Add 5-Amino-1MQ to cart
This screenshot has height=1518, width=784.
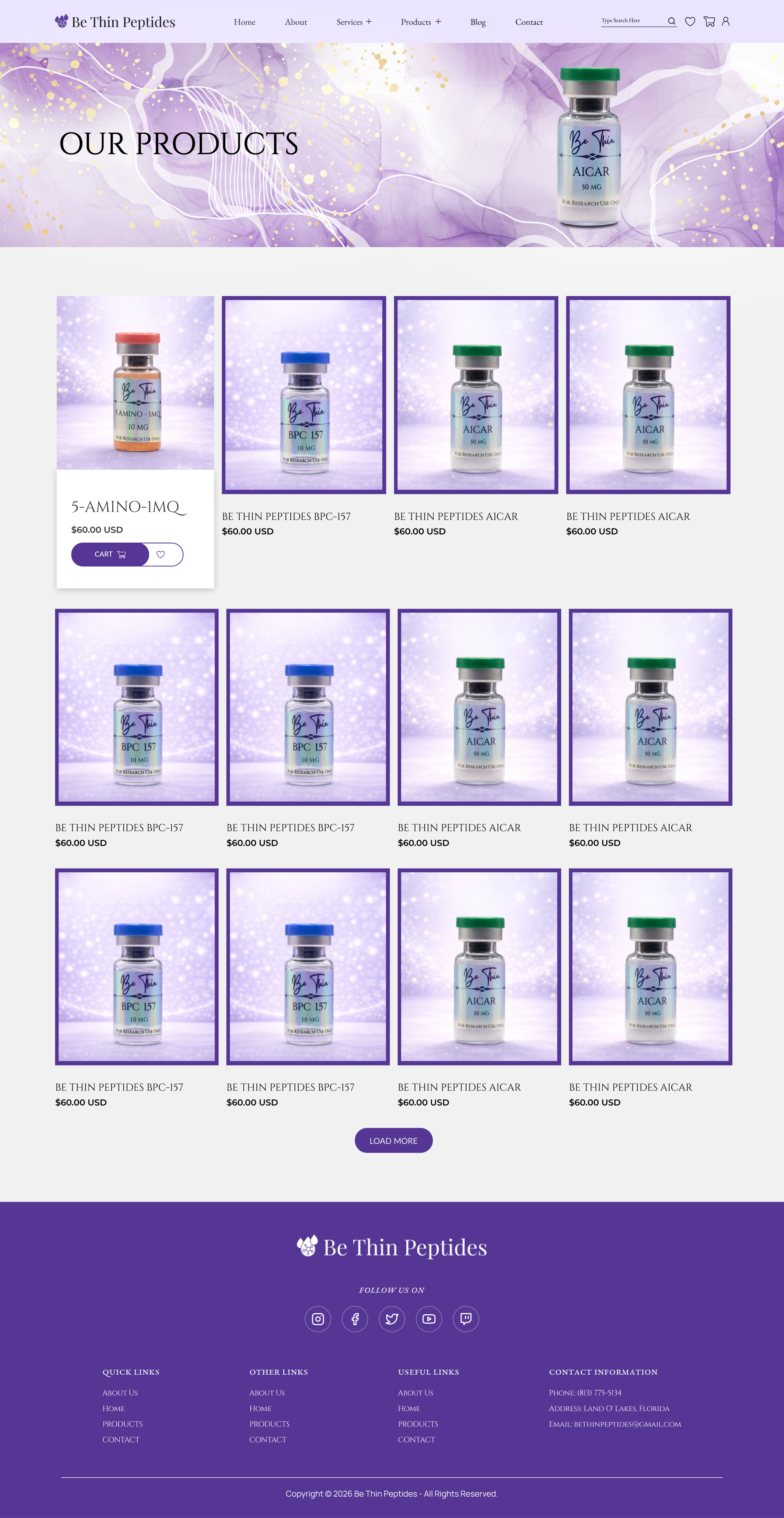click(x=110, y=555)
